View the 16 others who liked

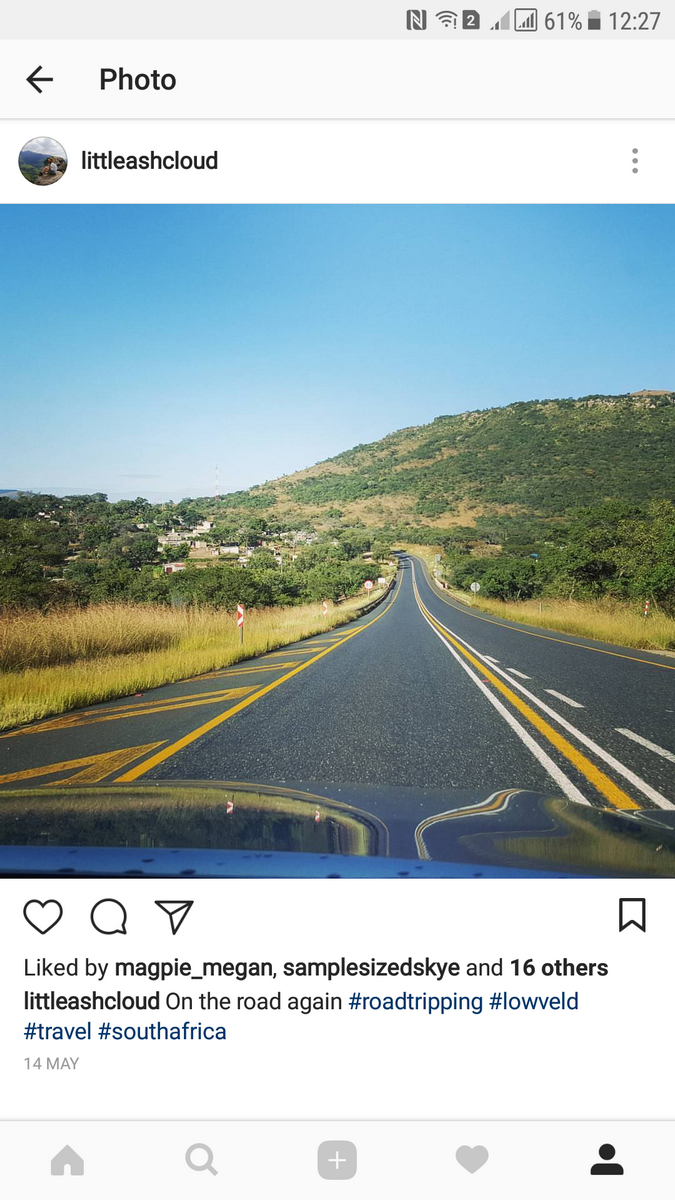point(558,968)
